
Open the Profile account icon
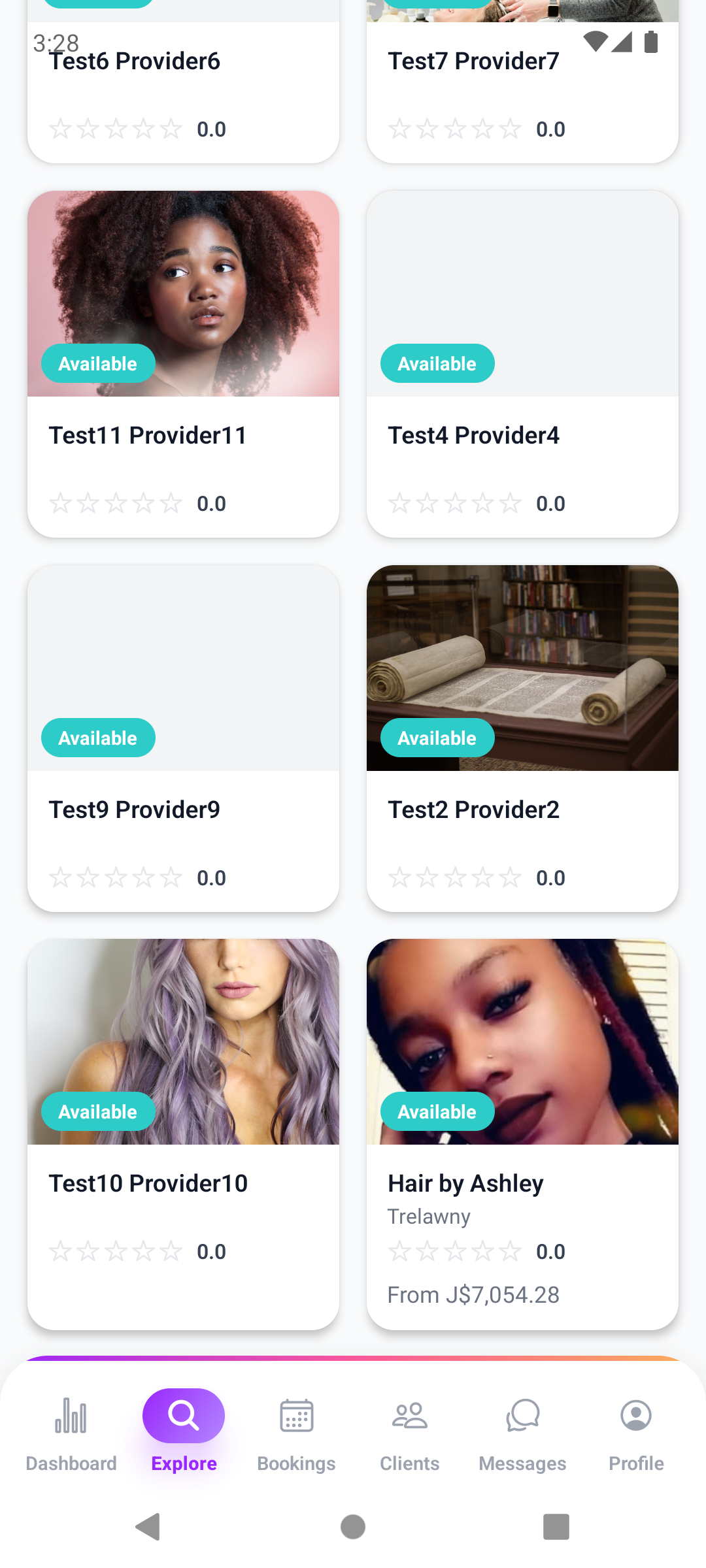click(x=635, y=1416)
